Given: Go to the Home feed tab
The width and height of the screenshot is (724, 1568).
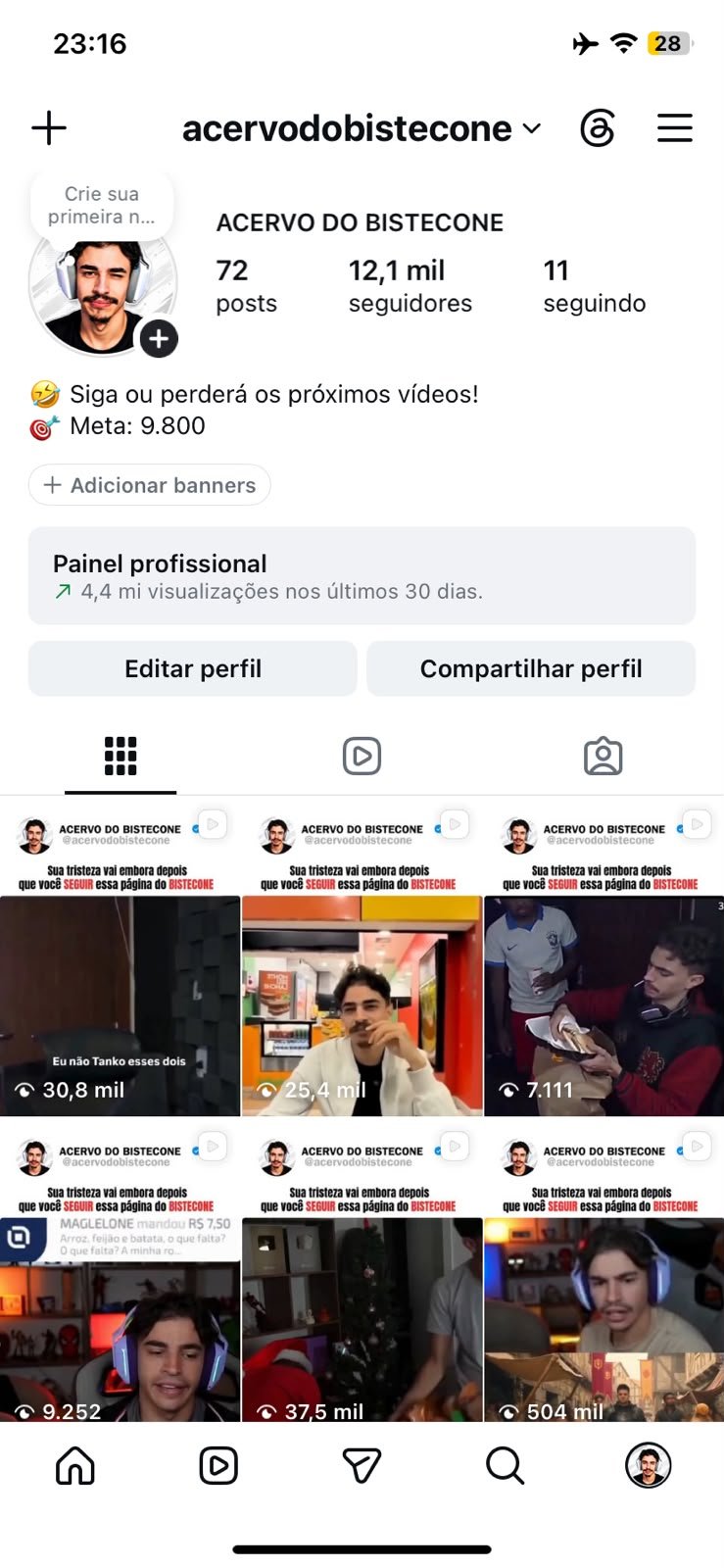Looking at the screenshot, I should coord(75,1465).
